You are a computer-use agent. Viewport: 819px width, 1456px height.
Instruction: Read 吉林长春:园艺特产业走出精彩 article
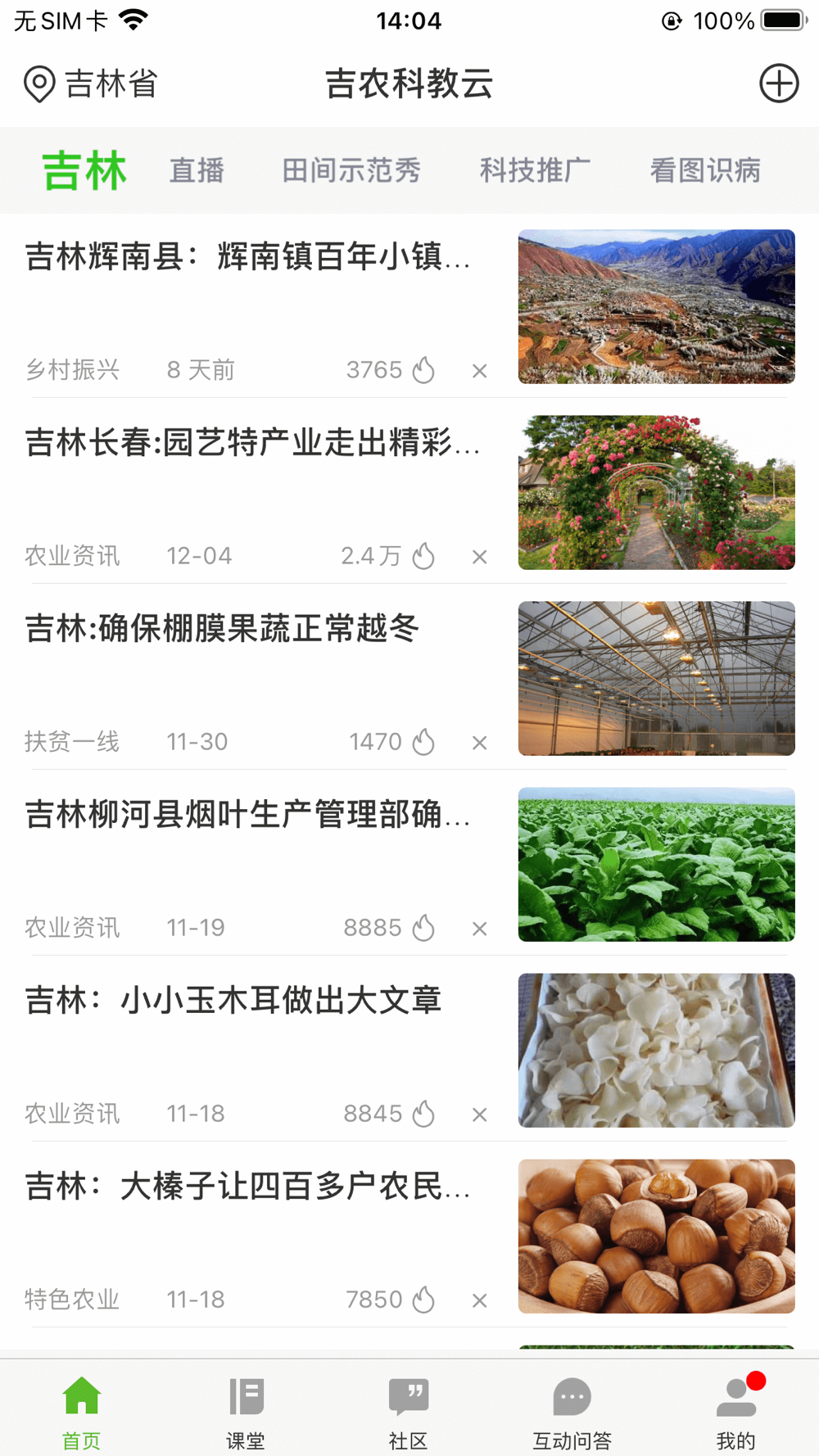[252, 443]
